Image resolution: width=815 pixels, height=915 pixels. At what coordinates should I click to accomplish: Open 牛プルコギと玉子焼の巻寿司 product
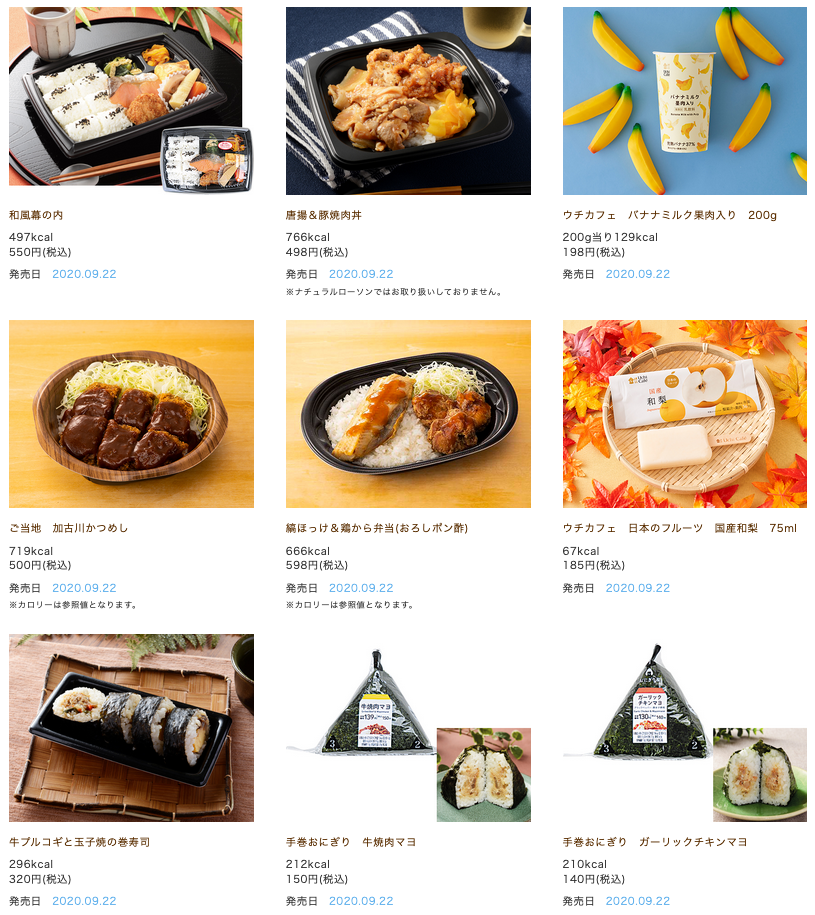click(130, 727)
